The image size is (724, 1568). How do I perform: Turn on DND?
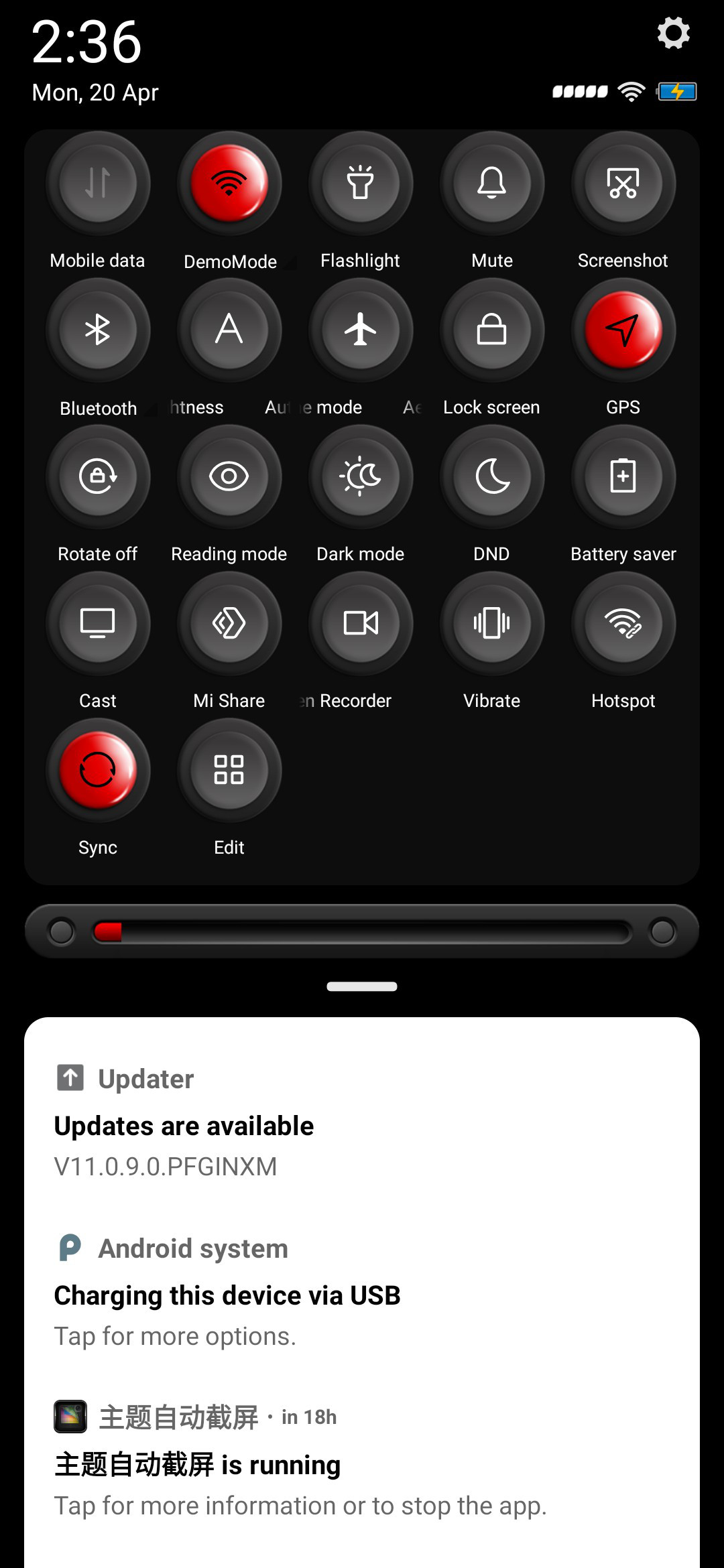[x=492, y=476]
